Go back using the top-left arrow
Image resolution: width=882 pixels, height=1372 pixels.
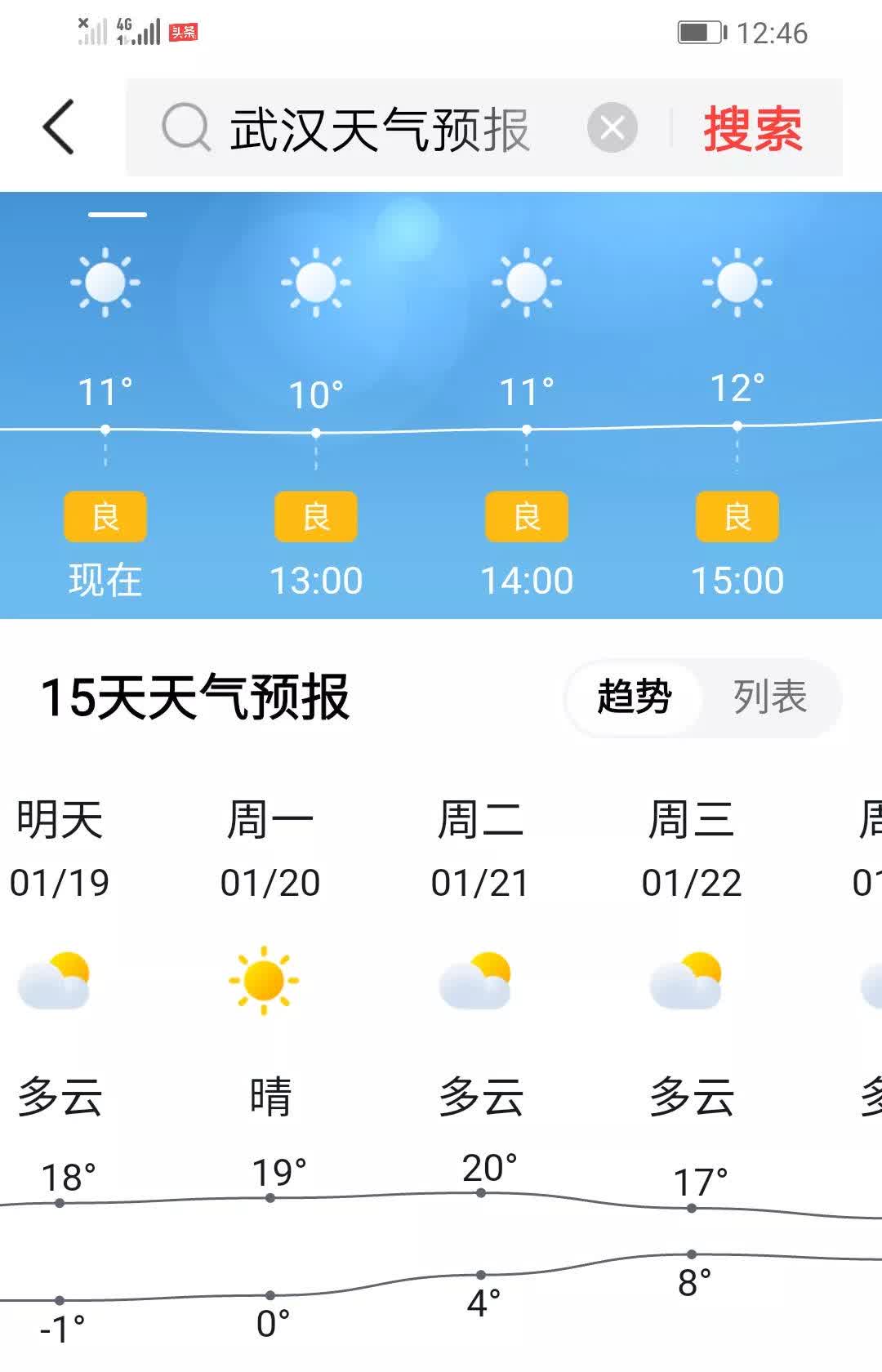pyautogui.click(x=59, y=127)
